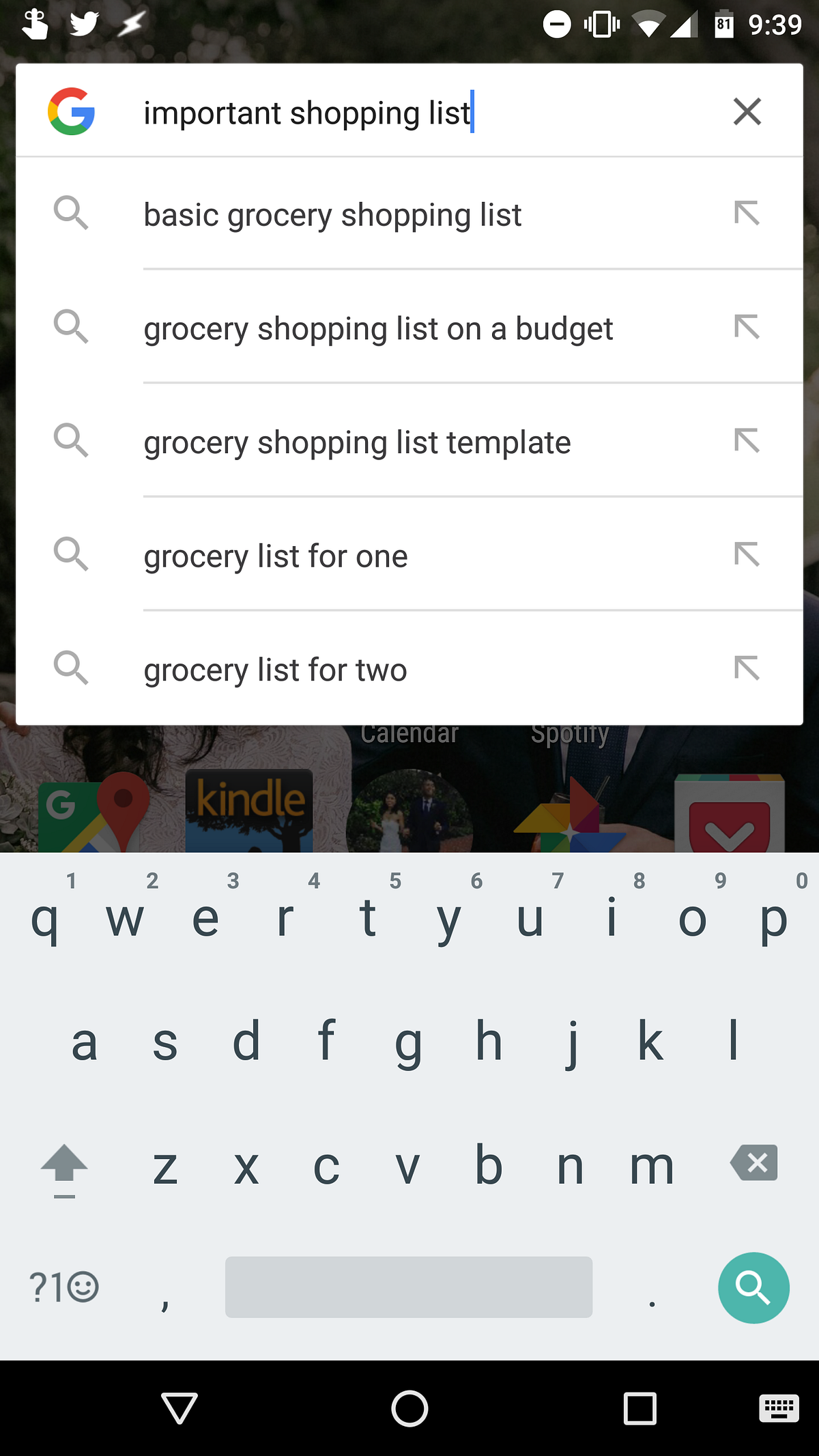Tap the arrow beside 'grocery list for two'
Viewport: 819px width, 1456px height.
[747, 668]
